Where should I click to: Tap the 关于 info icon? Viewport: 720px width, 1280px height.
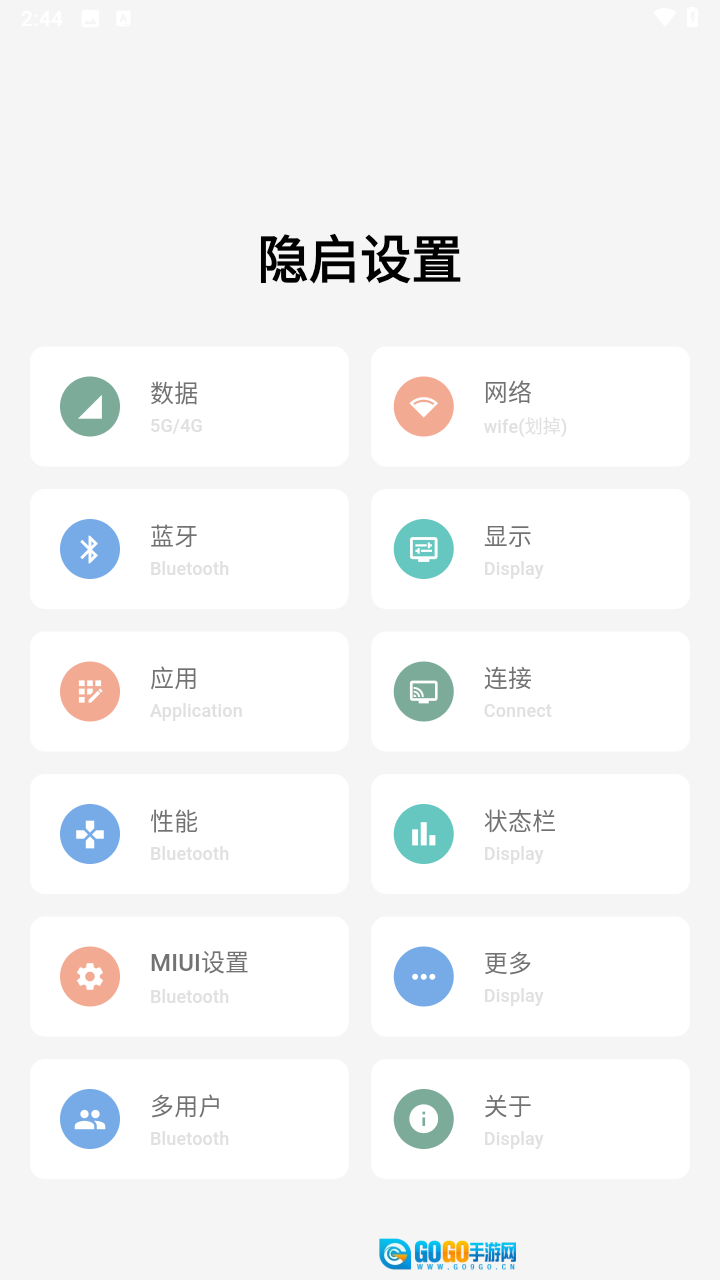[x=424, y=1118]
